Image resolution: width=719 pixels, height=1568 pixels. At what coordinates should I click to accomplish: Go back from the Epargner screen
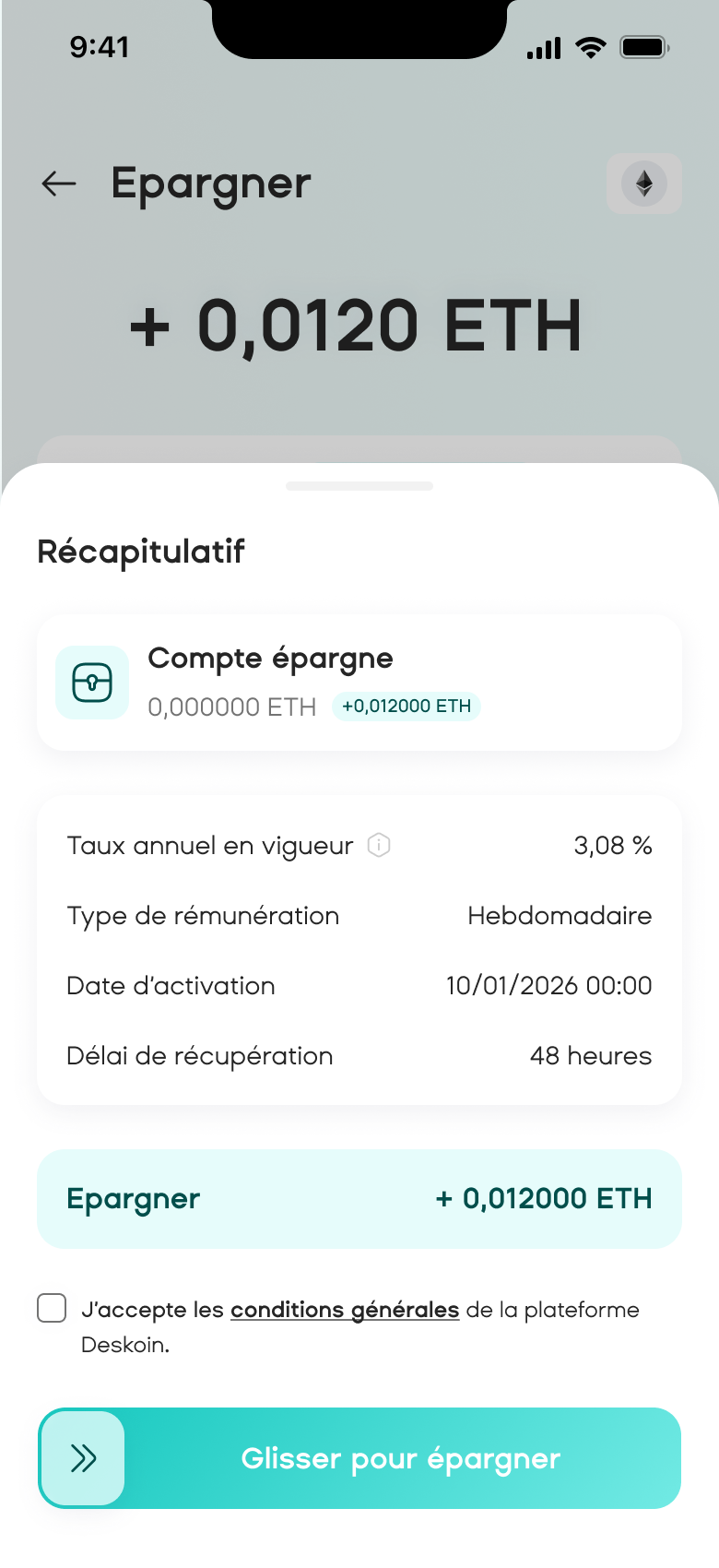point(59,184)
